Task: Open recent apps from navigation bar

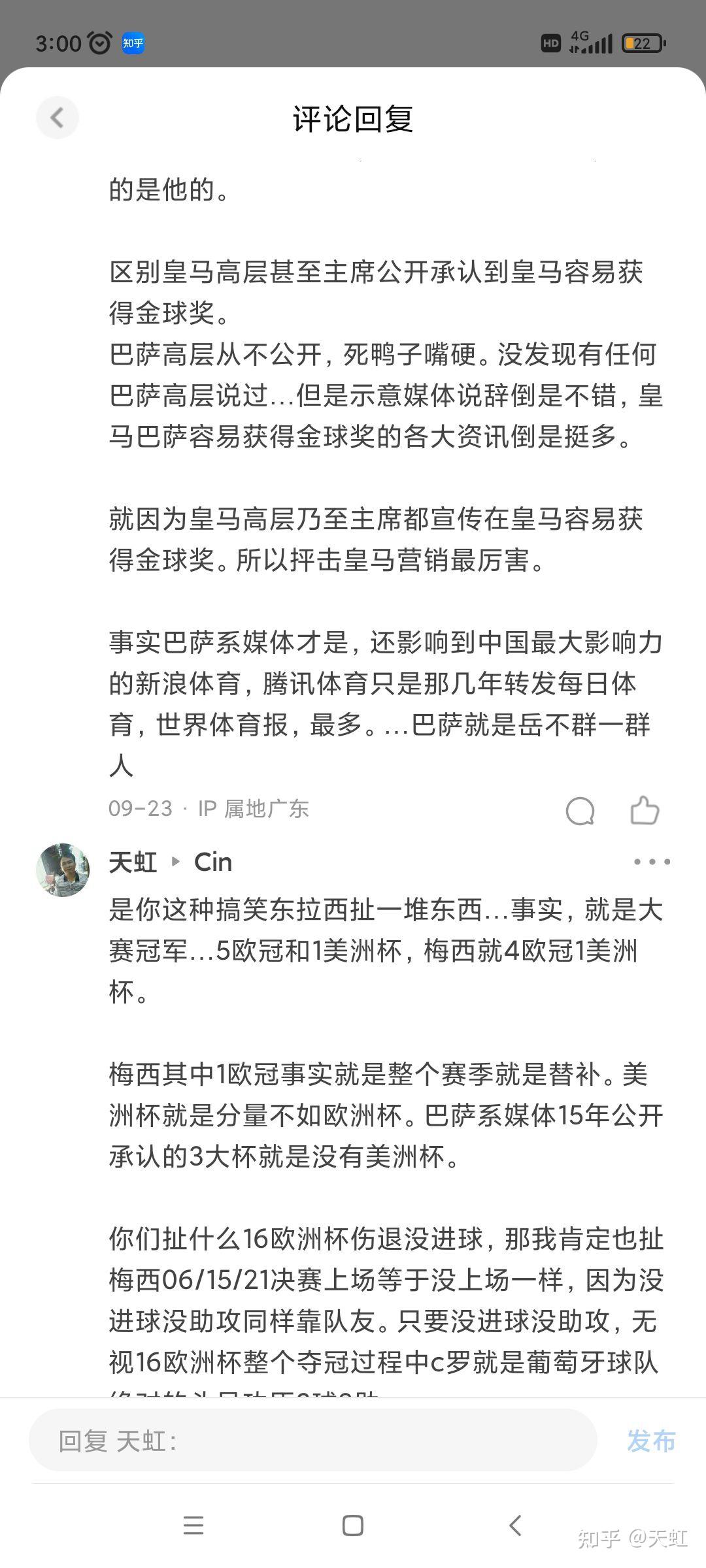Action: (193, 1525)
